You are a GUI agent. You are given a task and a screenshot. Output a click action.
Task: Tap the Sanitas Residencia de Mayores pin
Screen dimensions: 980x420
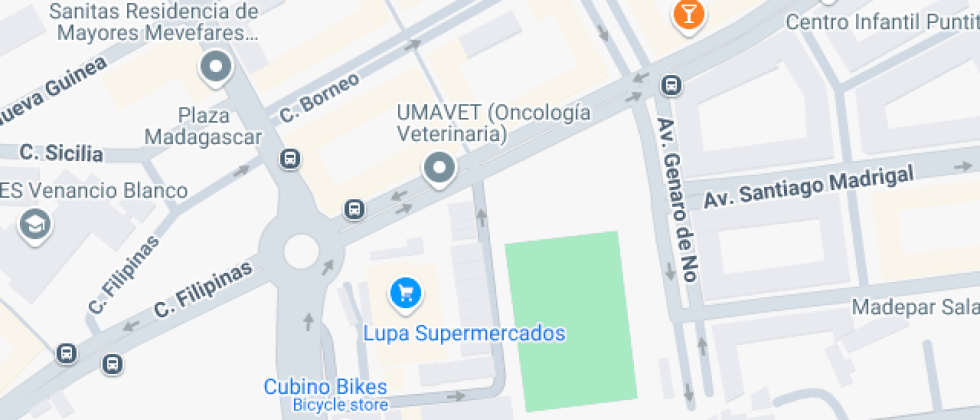(215, 68)
